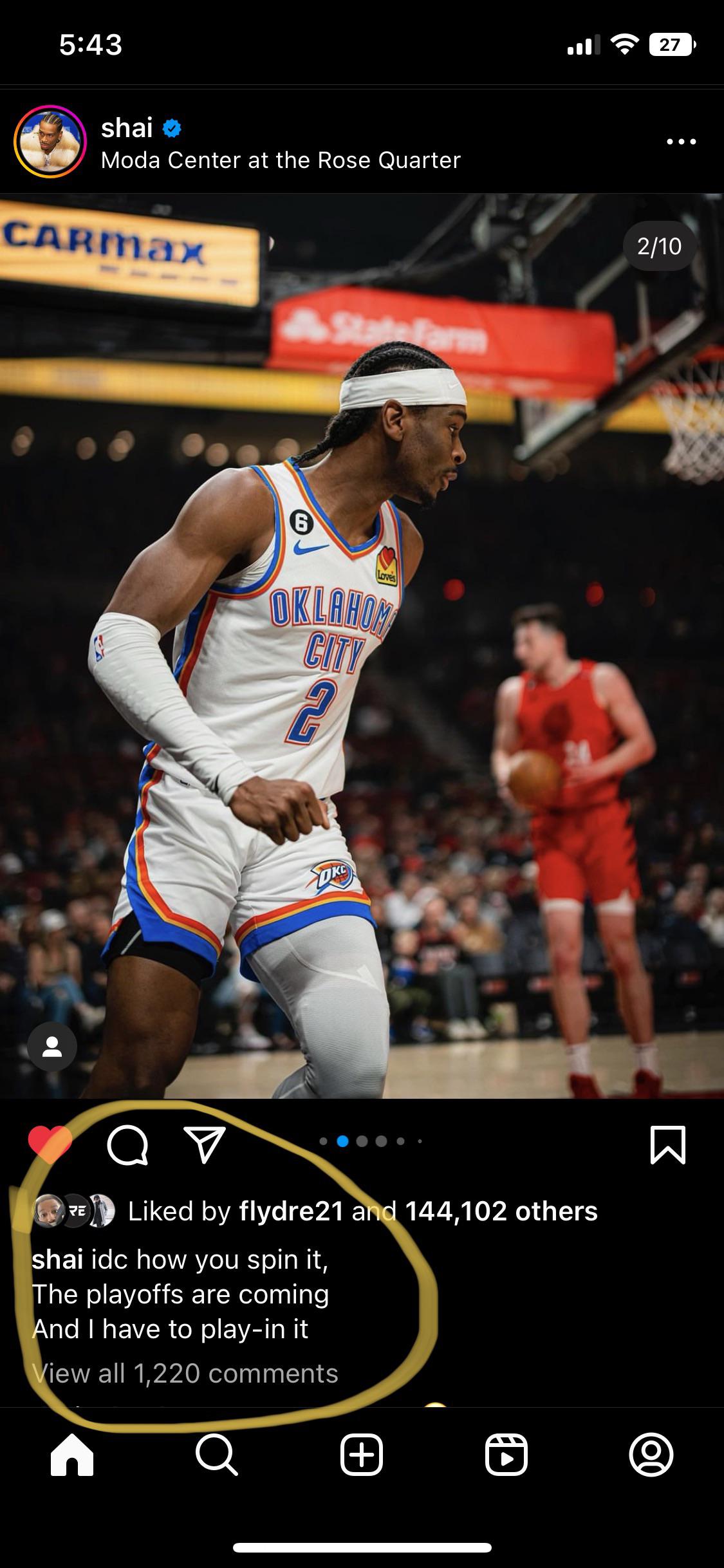
Task: Open Moda Center at the Rose Quarter location
Action: tap(281, 160)
